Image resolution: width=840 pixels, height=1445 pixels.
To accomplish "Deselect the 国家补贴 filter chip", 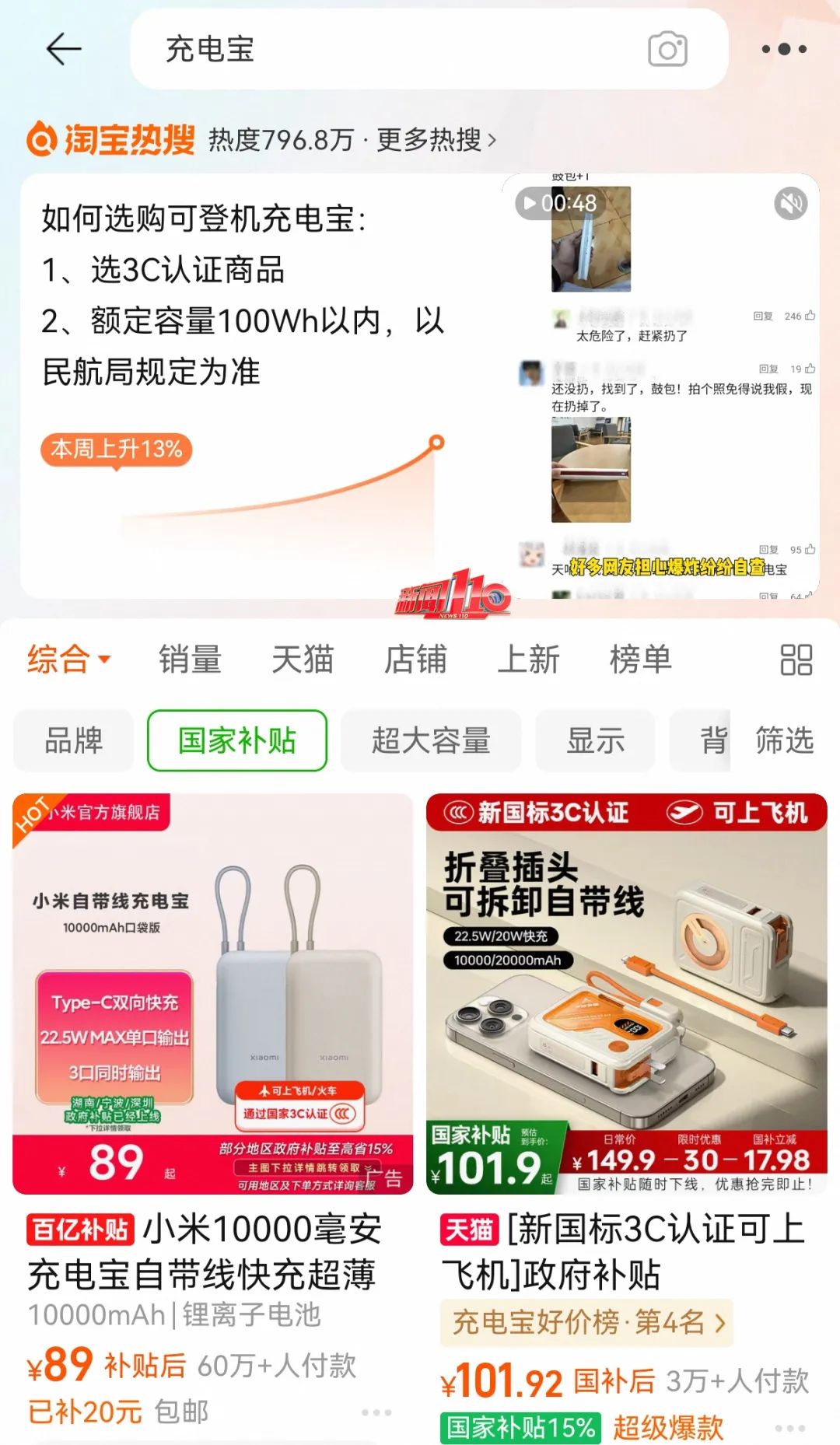I will click(x=237, y=740).
